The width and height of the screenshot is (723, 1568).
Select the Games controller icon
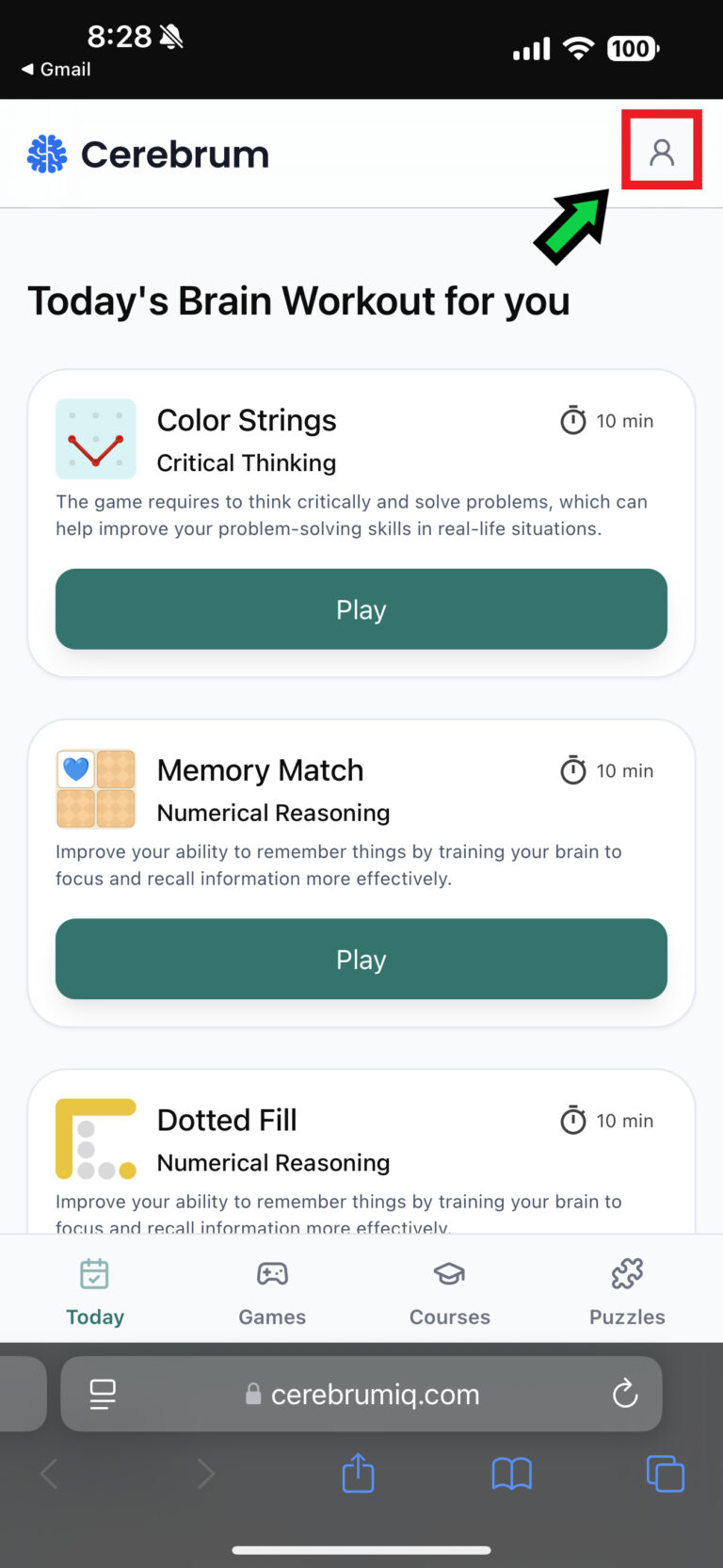(271, 1273)
